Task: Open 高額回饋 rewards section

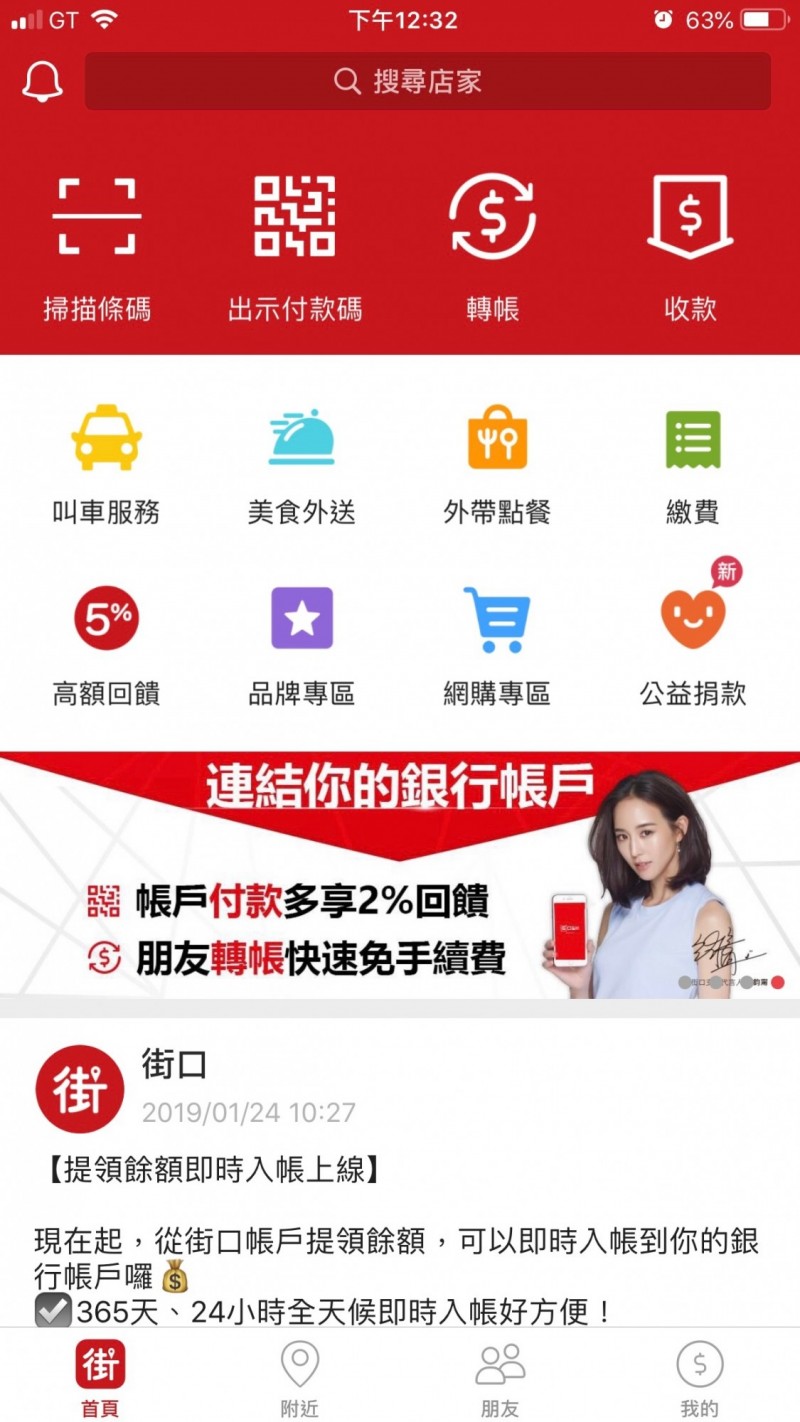Action: [x=106, y=646]
